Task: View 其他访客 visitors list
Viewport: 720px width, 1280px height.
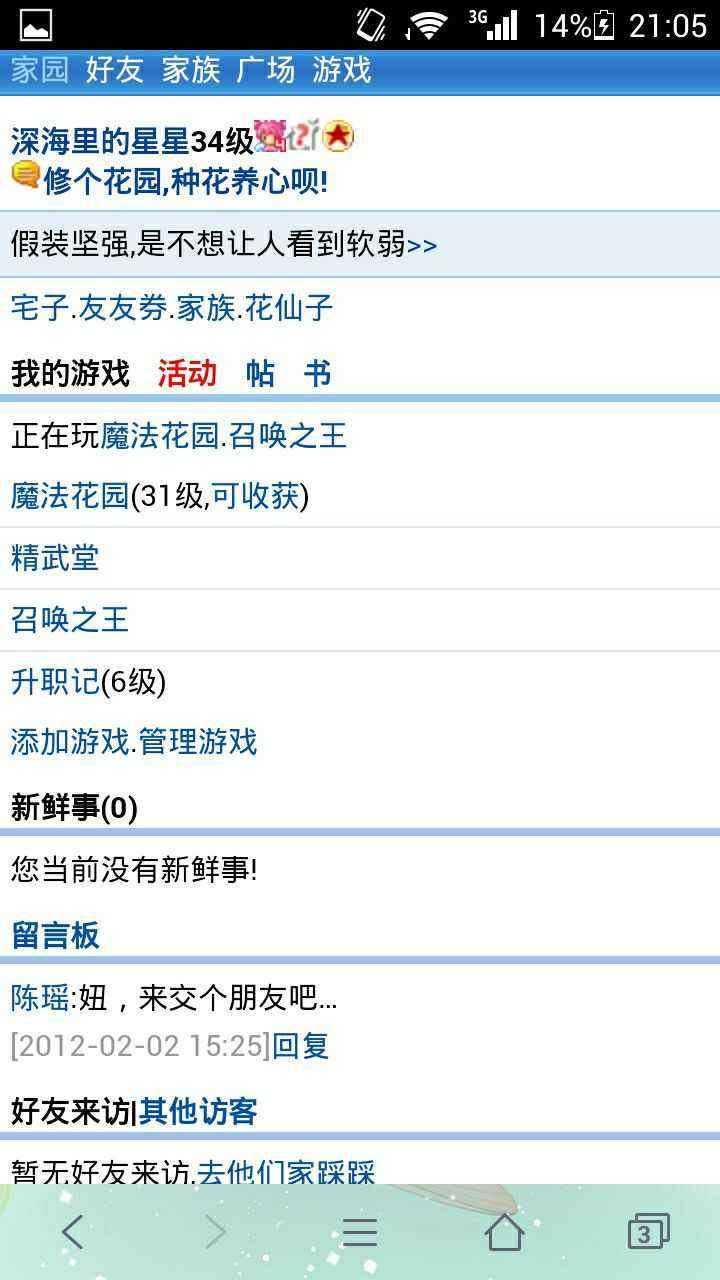Action: (x=198, y=1111)
